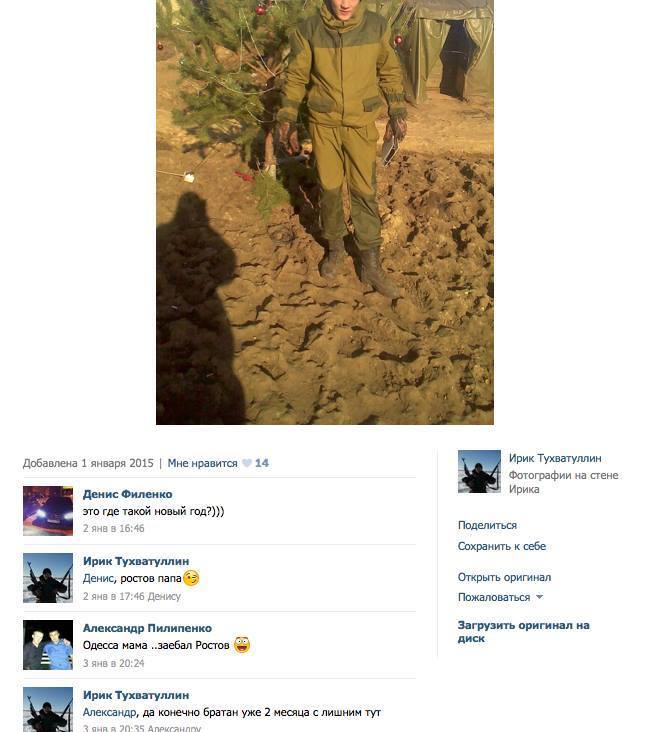Screen dimensions: 652x732
Task: Like the photo via Мне нравится
Action: 202,463
